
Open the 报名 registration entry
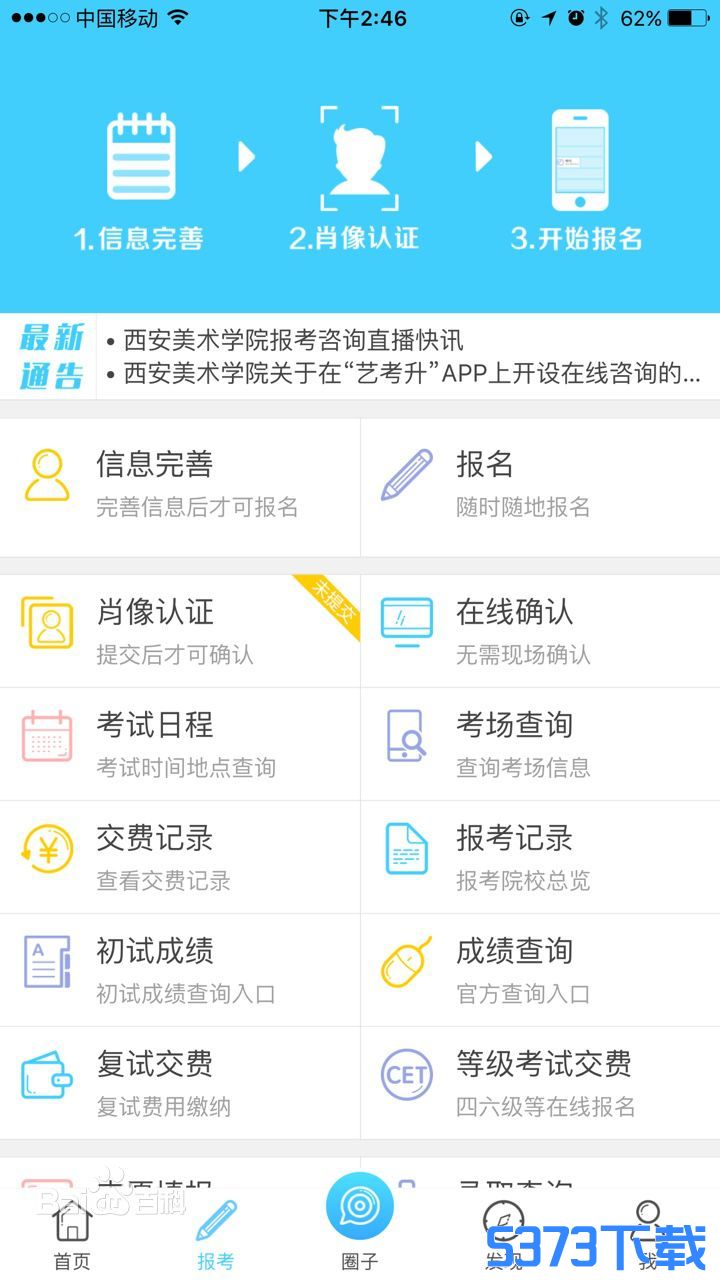coord(540,486)
